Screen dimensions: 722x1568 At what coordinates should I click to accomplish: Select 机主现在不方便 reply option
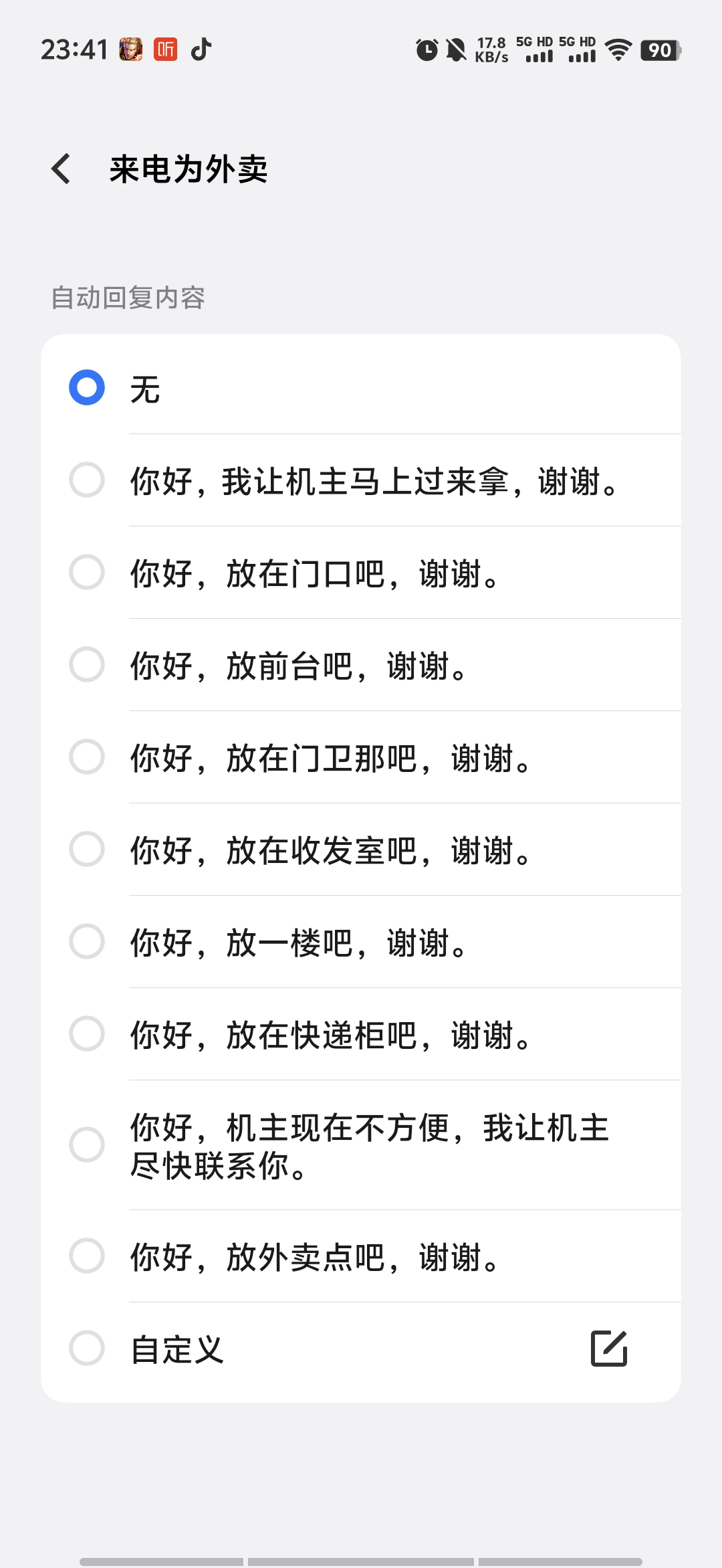tap(361, 1145)
